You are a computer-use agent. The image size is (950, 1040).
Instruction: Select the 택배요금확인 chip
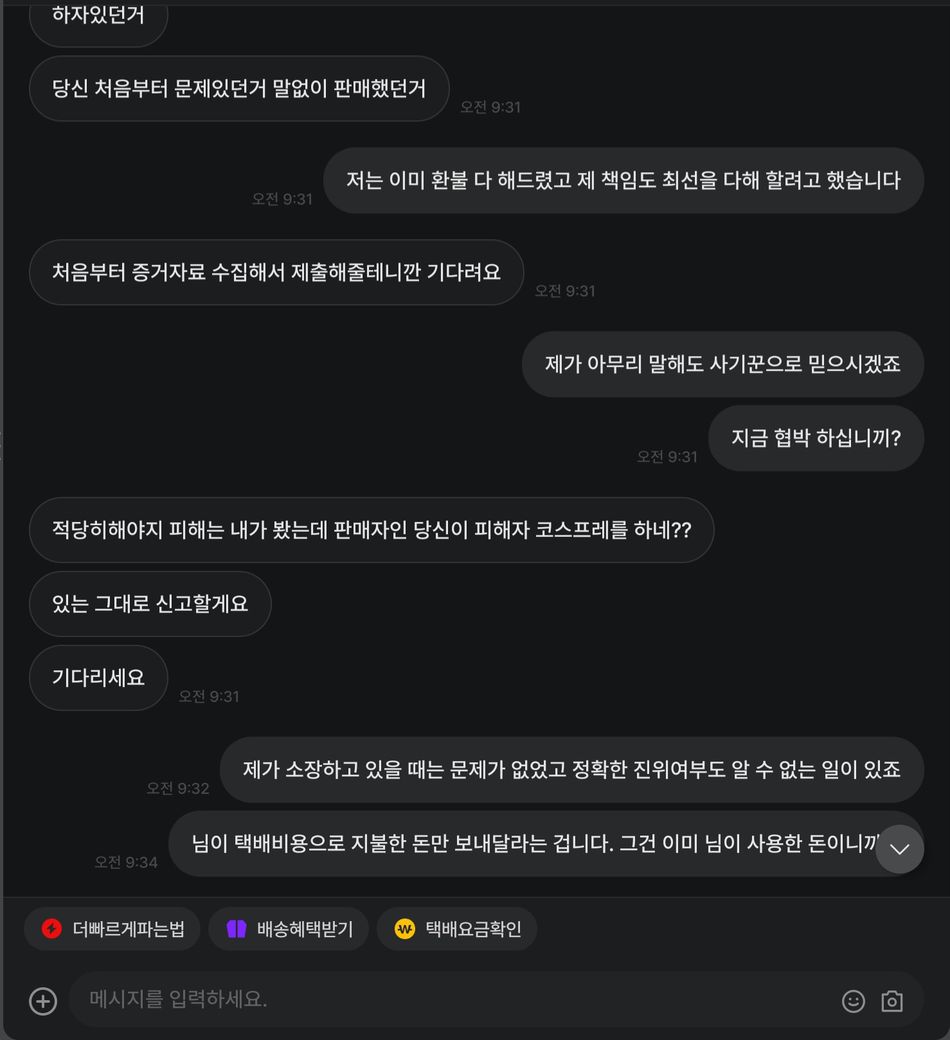click(x=457, y=929)
